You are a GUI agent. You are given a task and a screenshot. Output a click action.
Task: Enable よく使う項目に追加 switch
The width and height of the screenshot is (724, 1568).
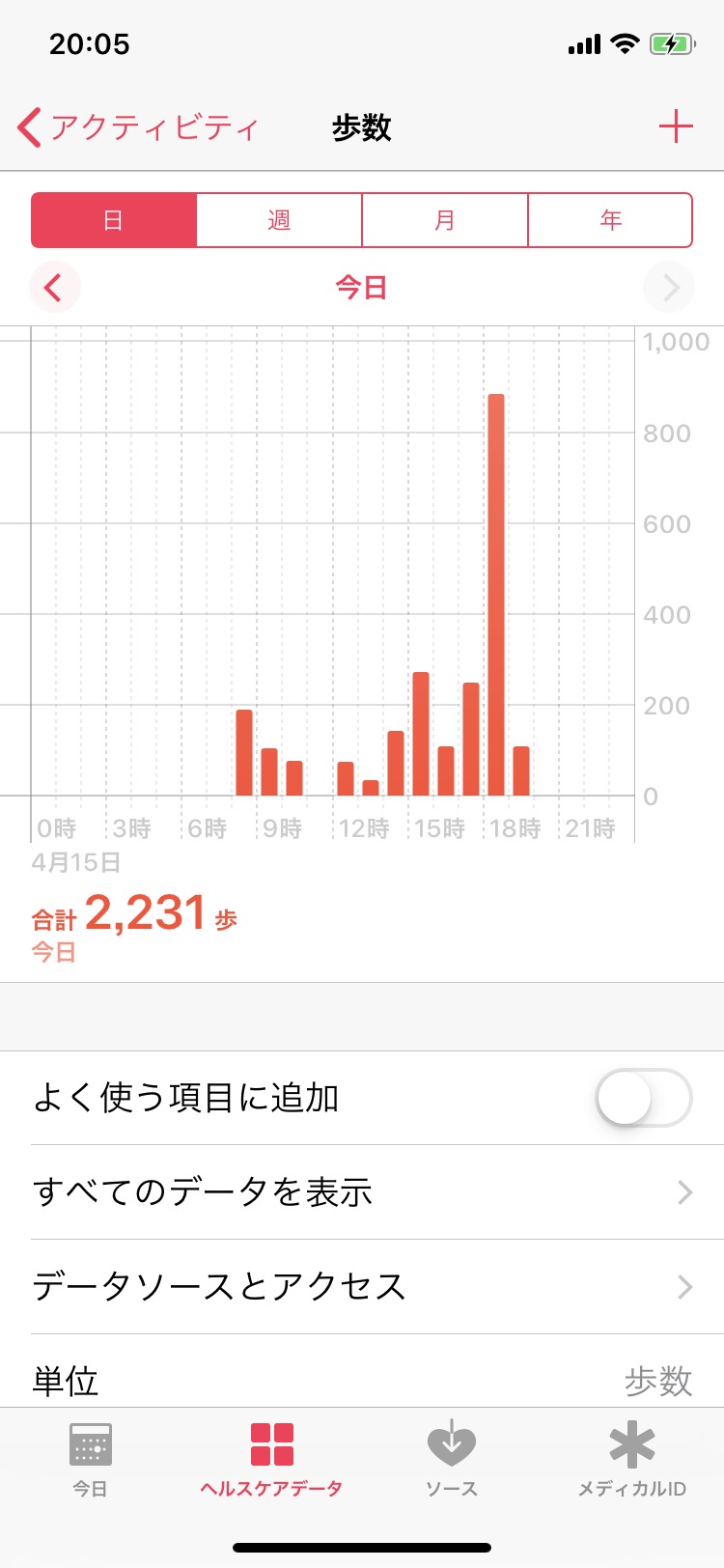point(643,1098)
